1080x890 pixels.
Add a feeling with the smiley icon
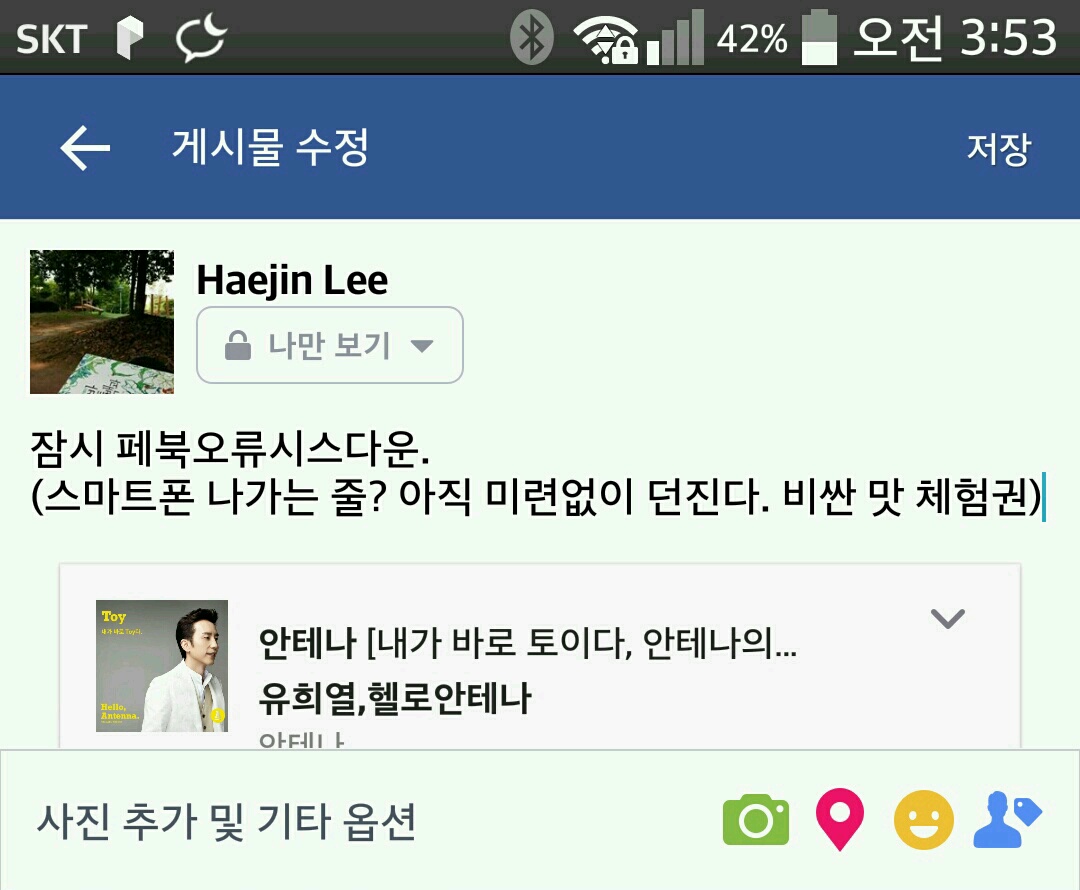[x=923, y=821]
